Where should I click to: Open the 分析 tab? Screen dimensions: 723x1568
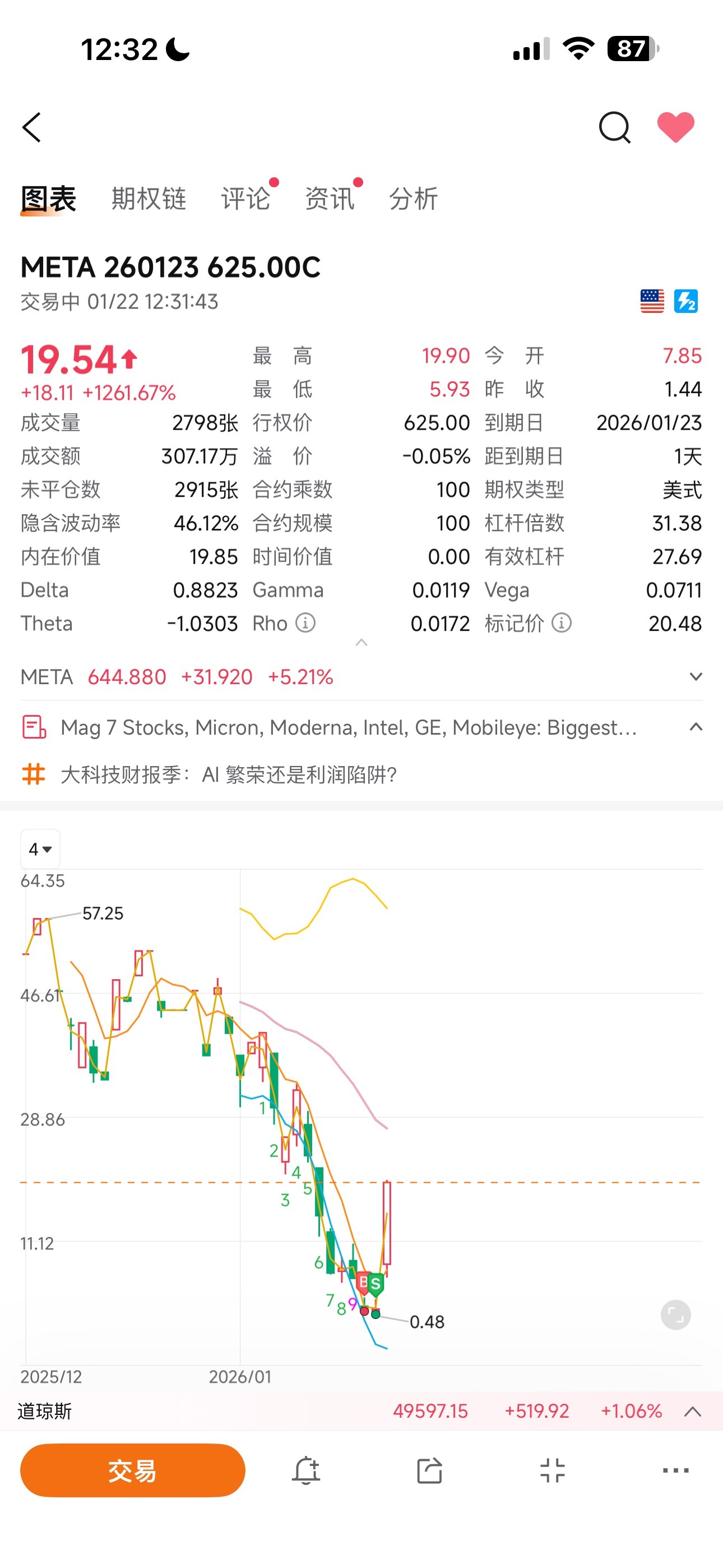pos(413,199)
